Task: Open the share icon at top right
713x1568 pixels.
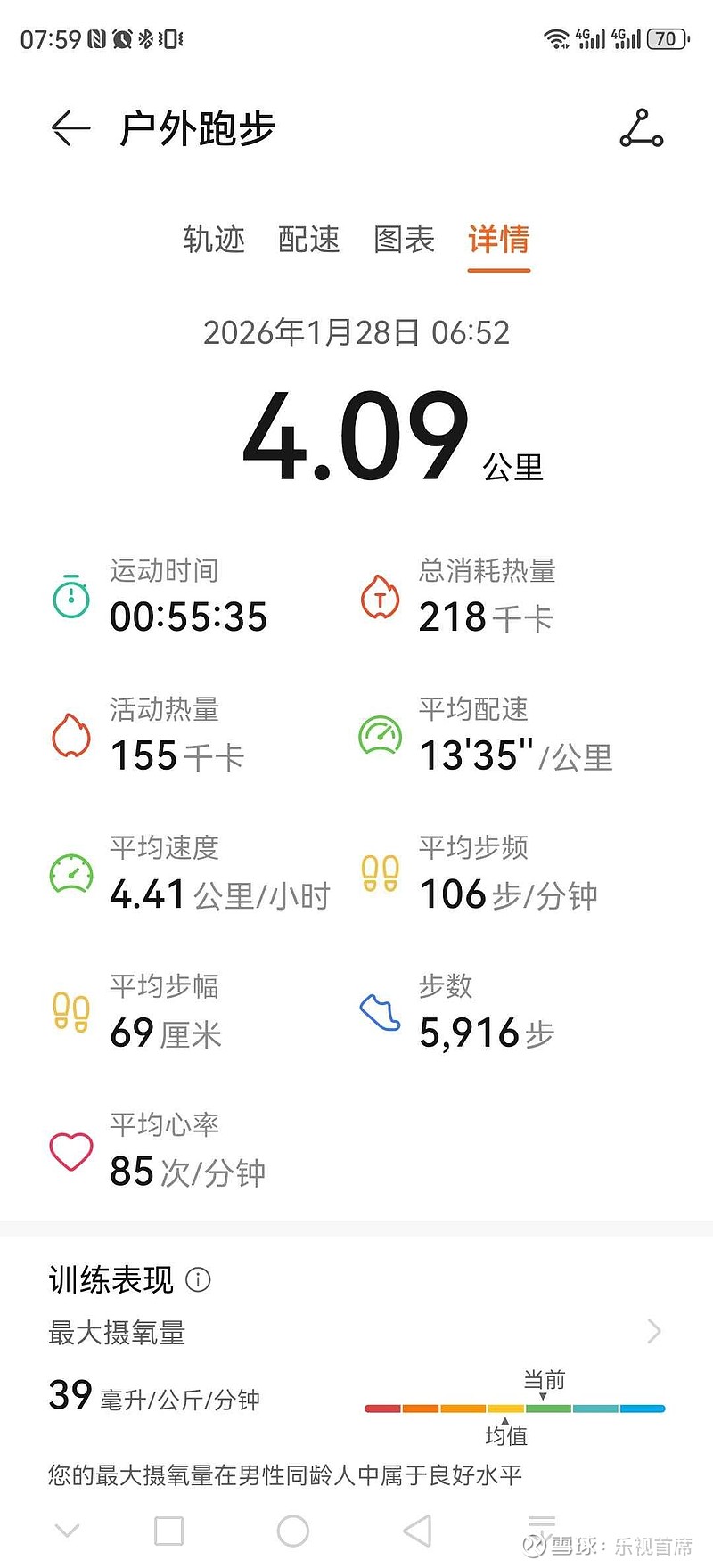Action: 641,127
